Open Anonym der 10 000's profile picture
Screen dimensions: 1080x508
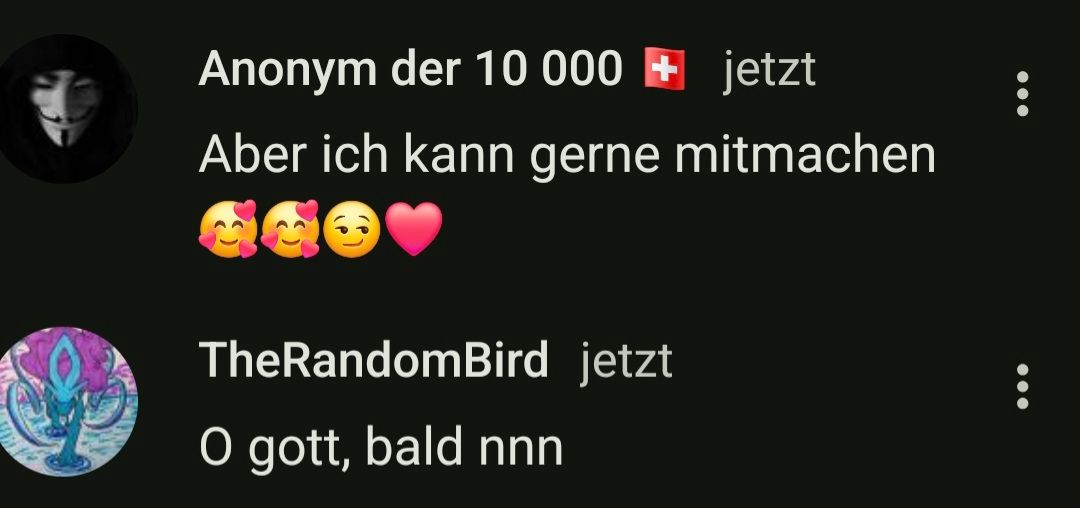[x=68, y=108]
